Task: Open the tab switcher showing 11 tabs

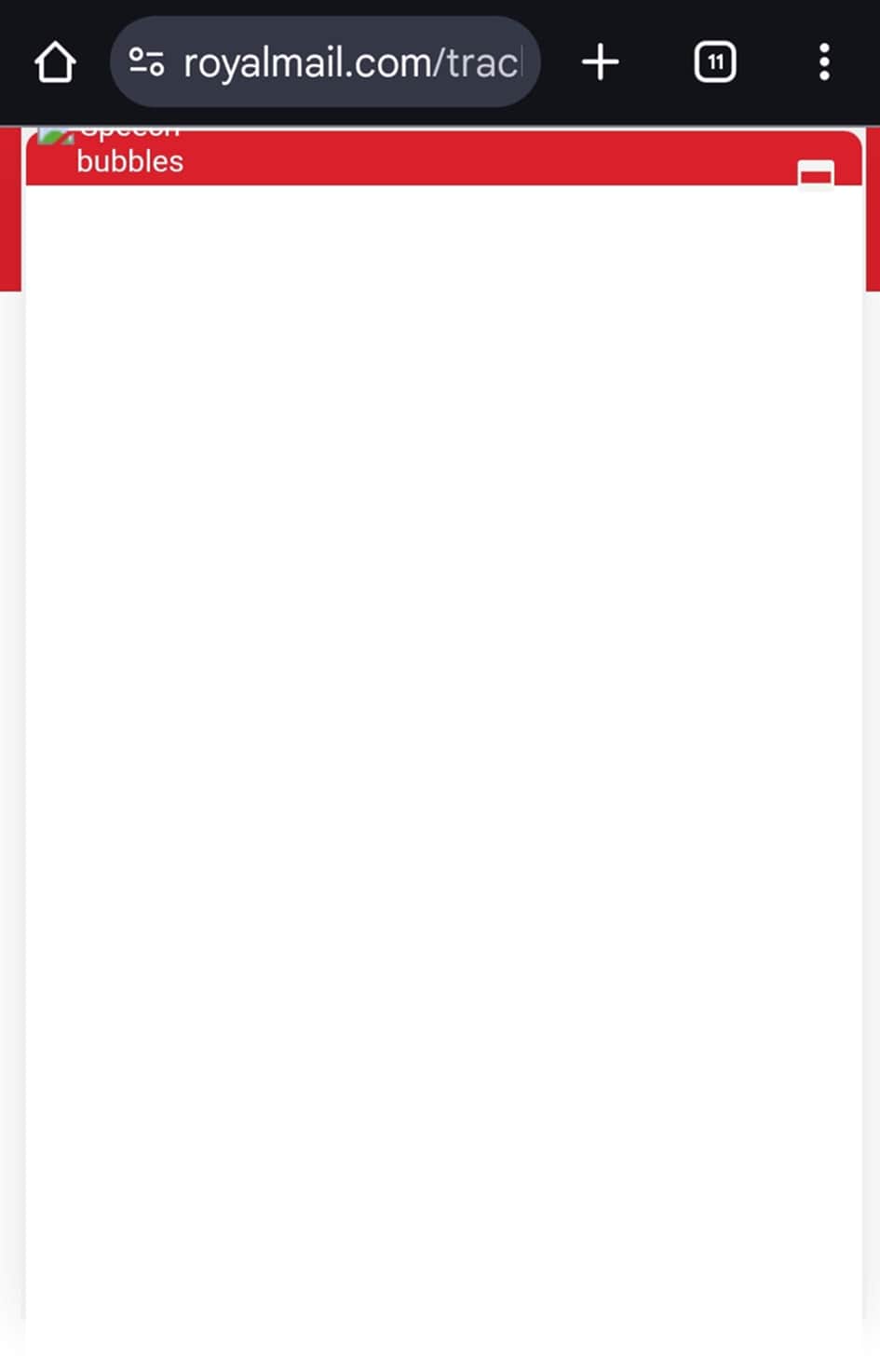Action: coord(714,62)
